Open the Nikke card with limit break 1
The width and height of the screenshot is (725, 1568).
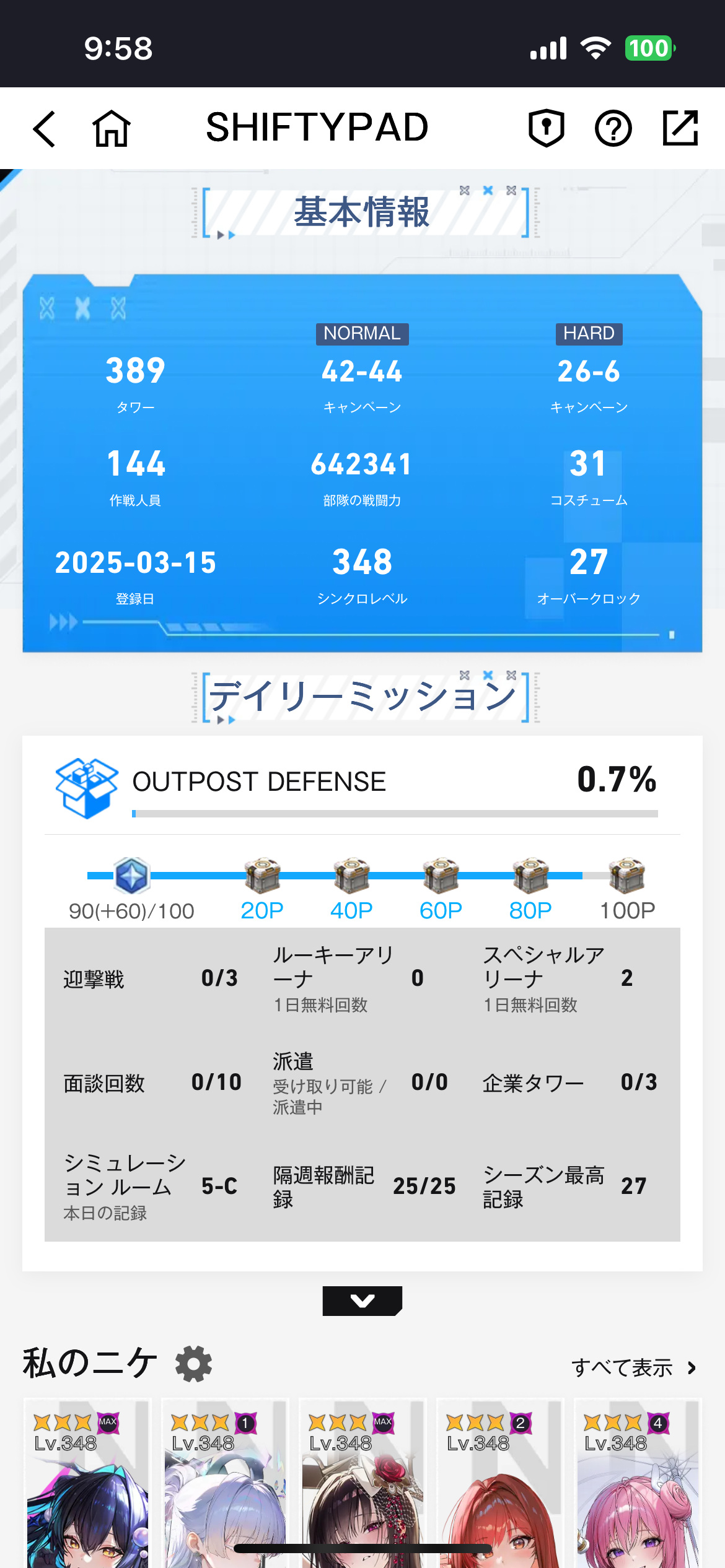click(x=225, y=1486)
